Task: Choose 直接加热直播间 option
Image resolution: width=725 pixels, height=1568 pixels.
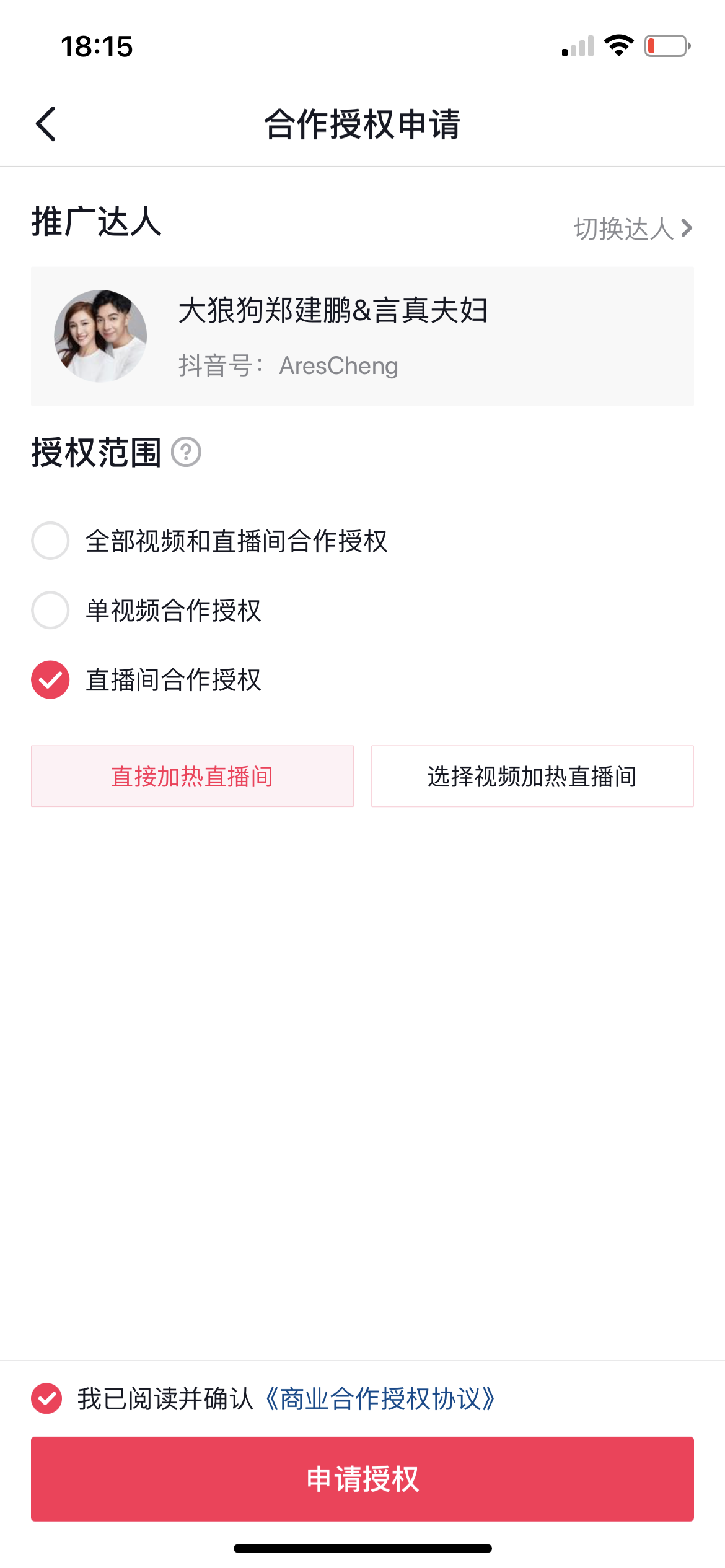Action: coord(191,777)
